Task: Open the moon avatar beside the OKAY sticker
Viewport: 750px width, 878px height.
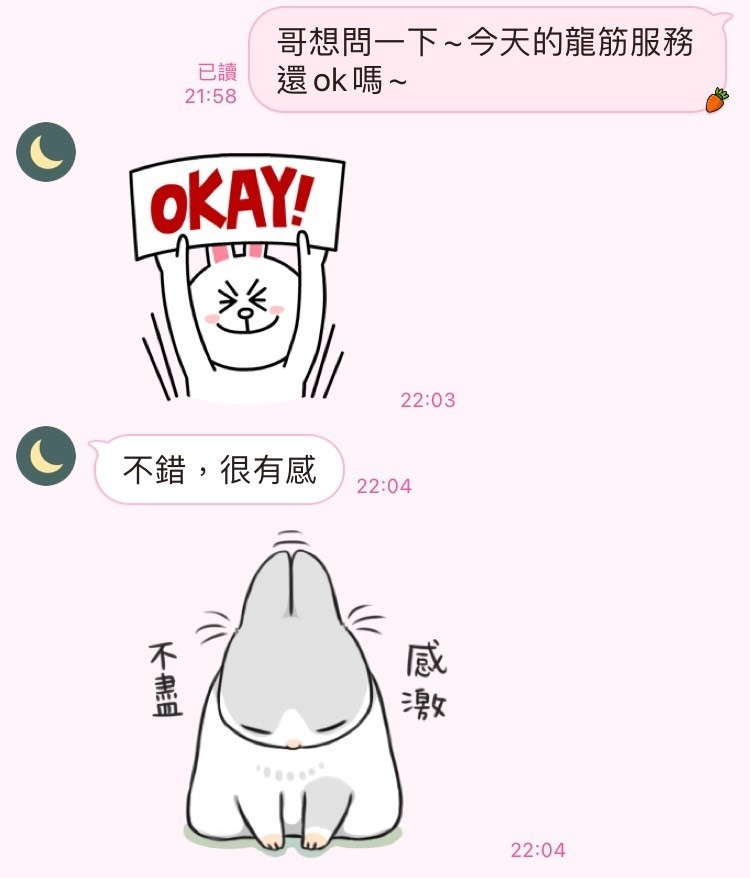Action: coord(46,152)
